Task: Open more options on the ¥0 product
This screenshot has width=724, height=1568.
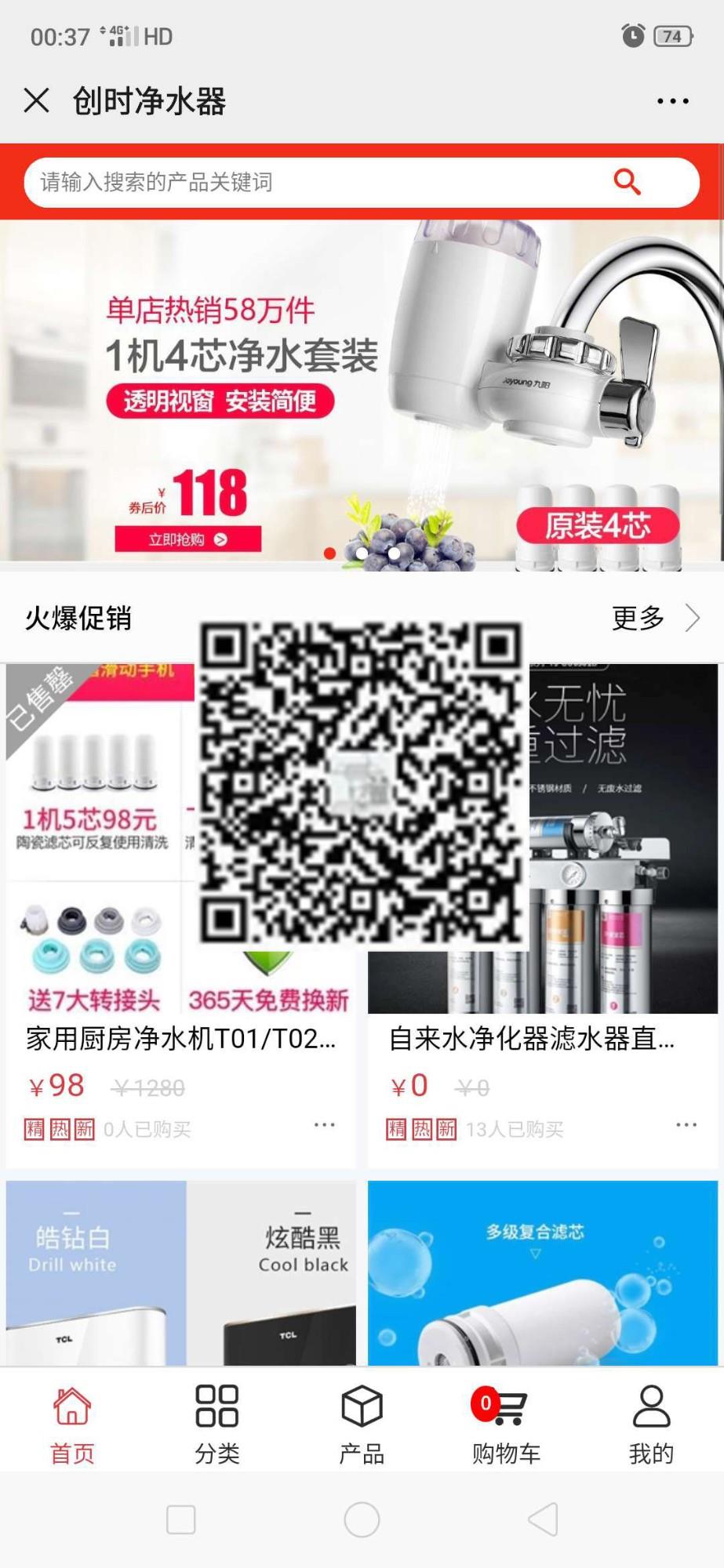Action: pos(686,1125)
